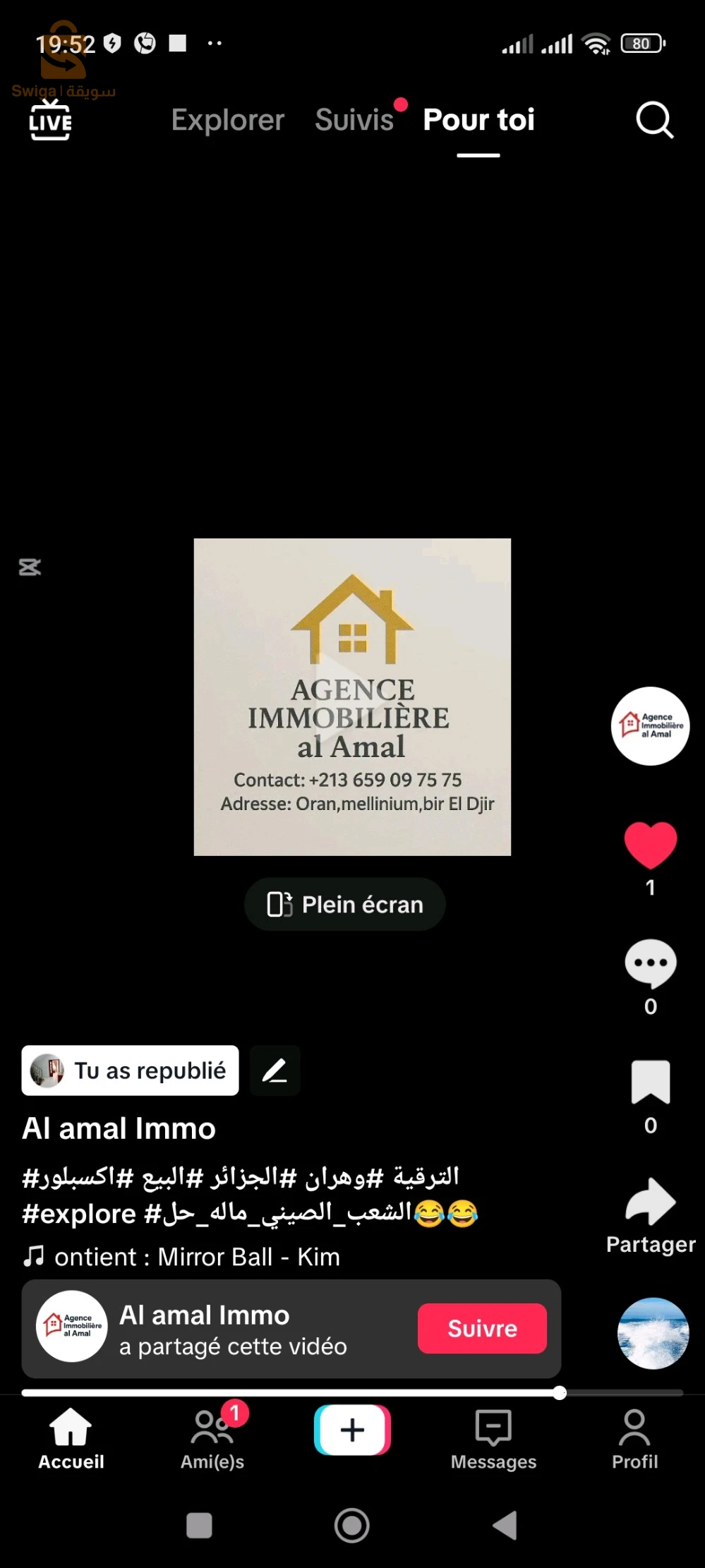Create a new video with plus button
The height and width of the screenshot is (1568, 705).
click(x=352, y=1430)
